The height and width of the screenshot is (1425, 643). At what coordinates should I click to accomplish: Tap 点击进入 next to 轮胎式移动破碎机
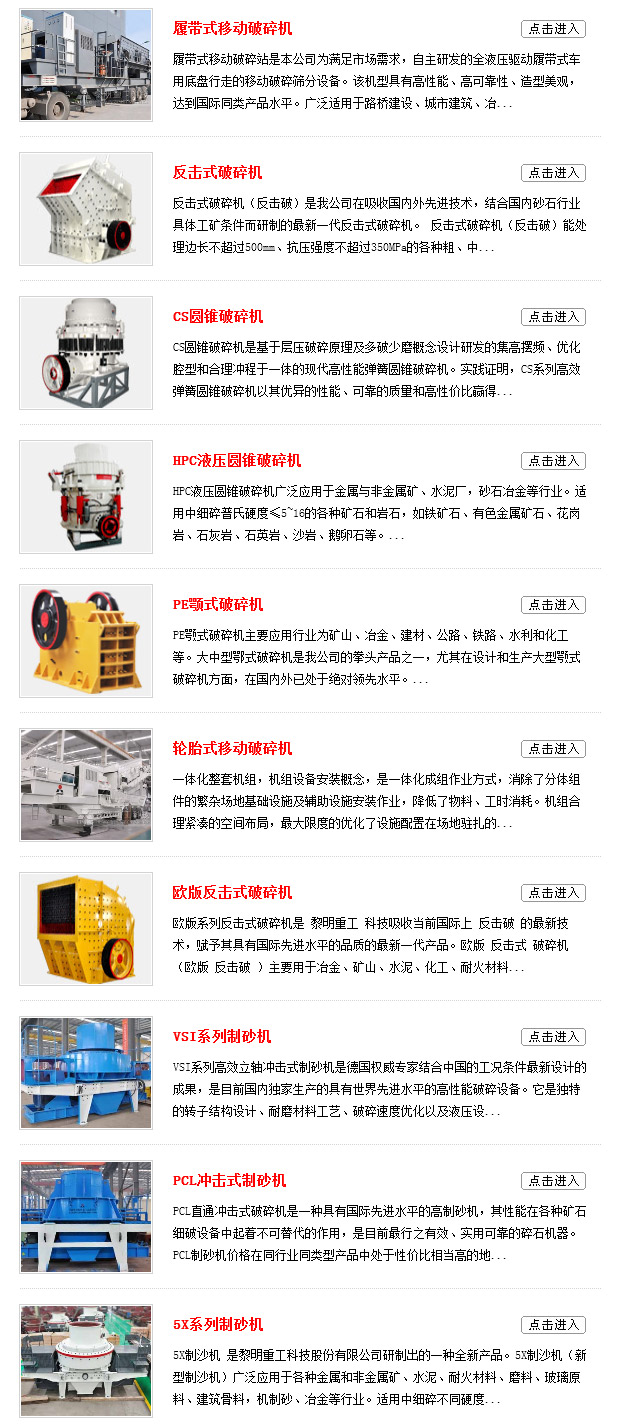click(x=553, y=749)
